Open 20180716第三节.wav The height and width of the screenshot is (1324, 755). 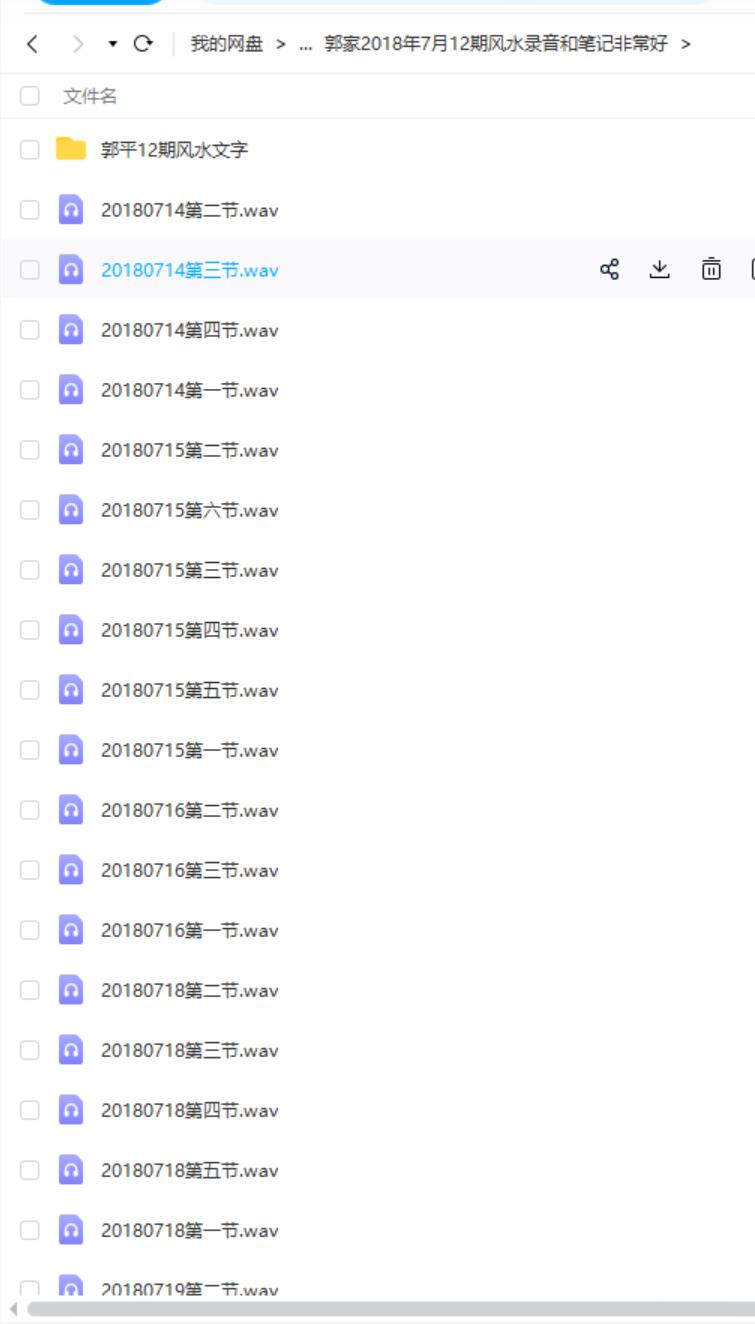click(189, 870)
